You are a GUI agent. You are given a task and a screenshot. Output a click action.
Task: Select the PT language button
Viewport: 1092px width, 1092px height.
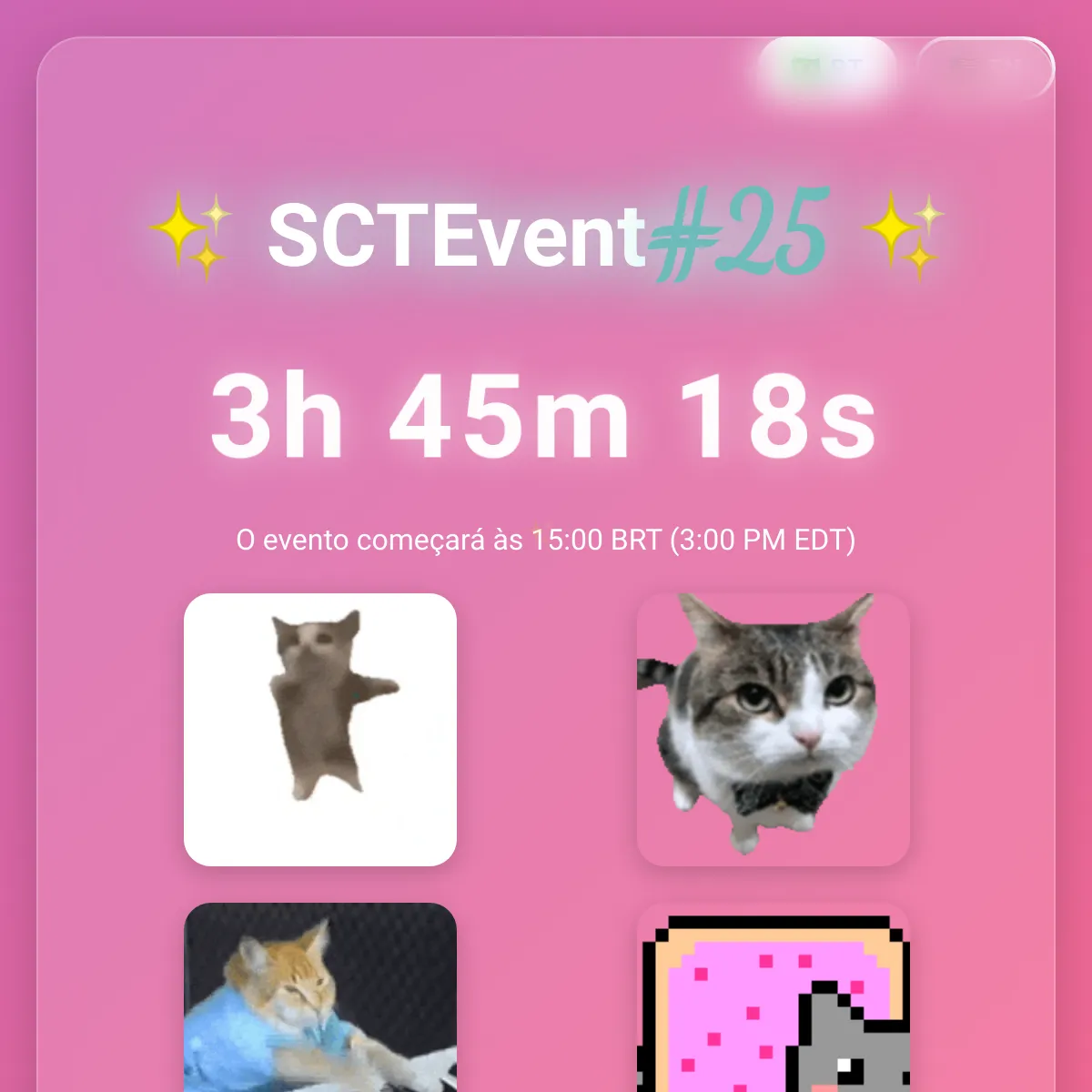pos(827,68)
